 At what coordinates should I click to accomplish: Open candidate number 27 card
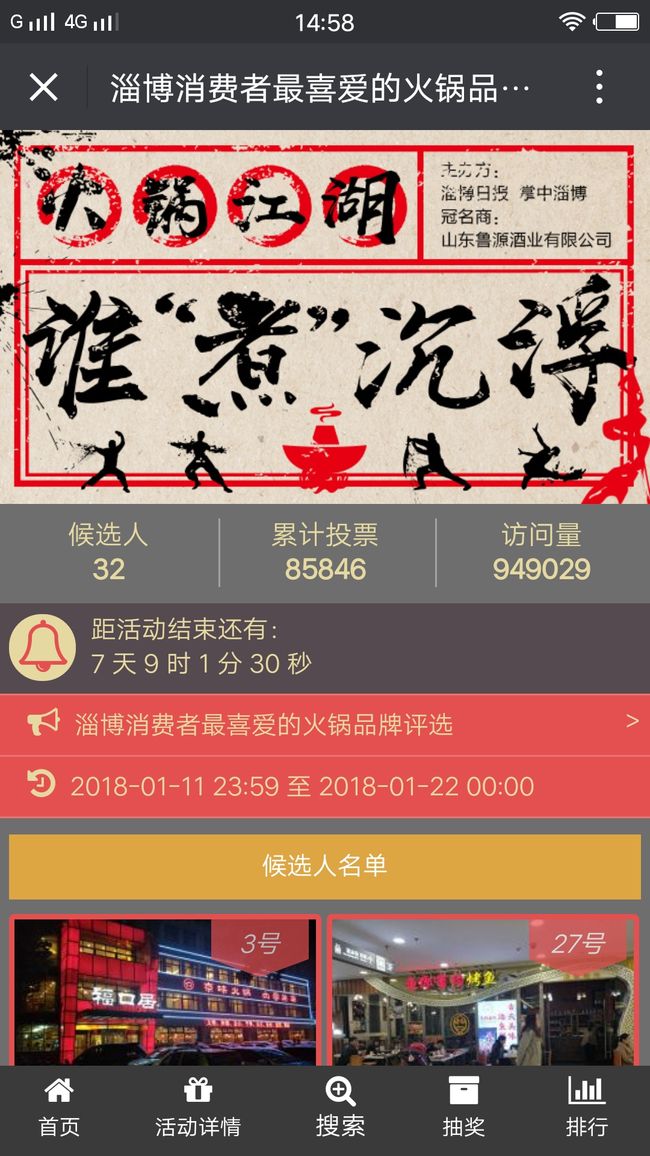483,990
